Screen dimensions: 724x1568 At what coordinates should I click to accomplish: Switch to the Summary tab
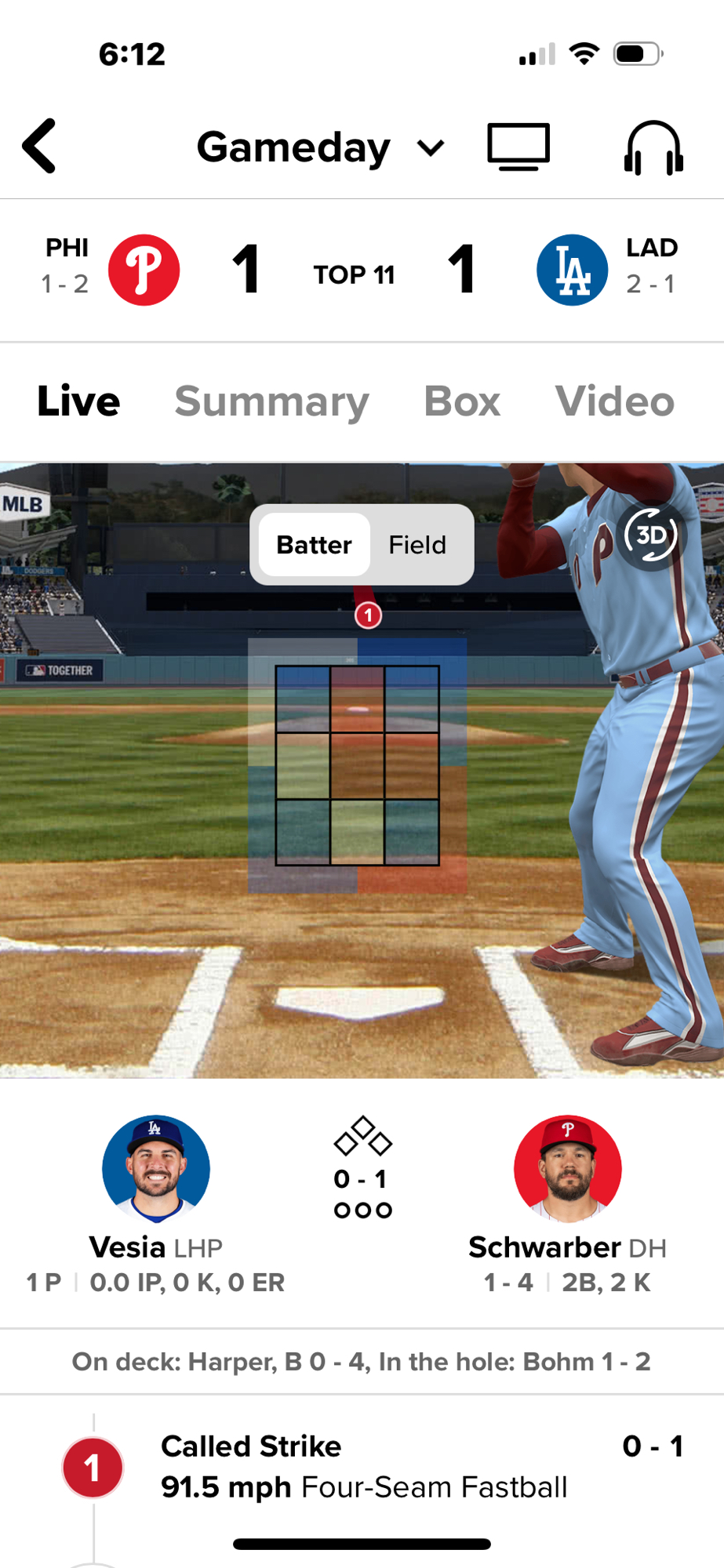point(271,401)
